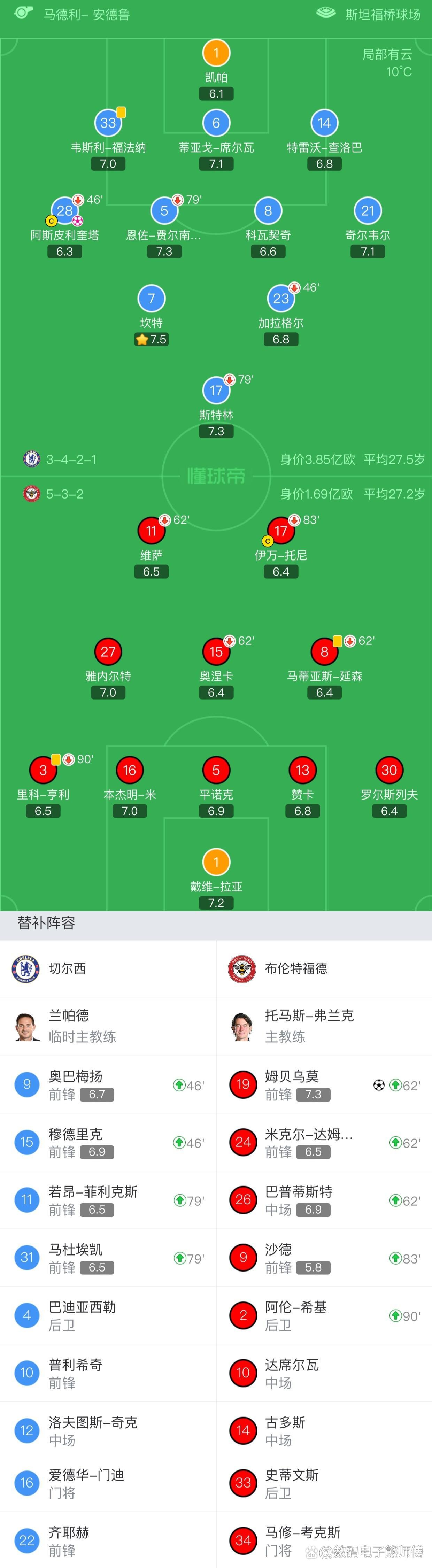432x1568 pixels.
Task: View 蒂亚戈-席尔瓦 on the pitch lineup
Action: [x=216, y=124]
